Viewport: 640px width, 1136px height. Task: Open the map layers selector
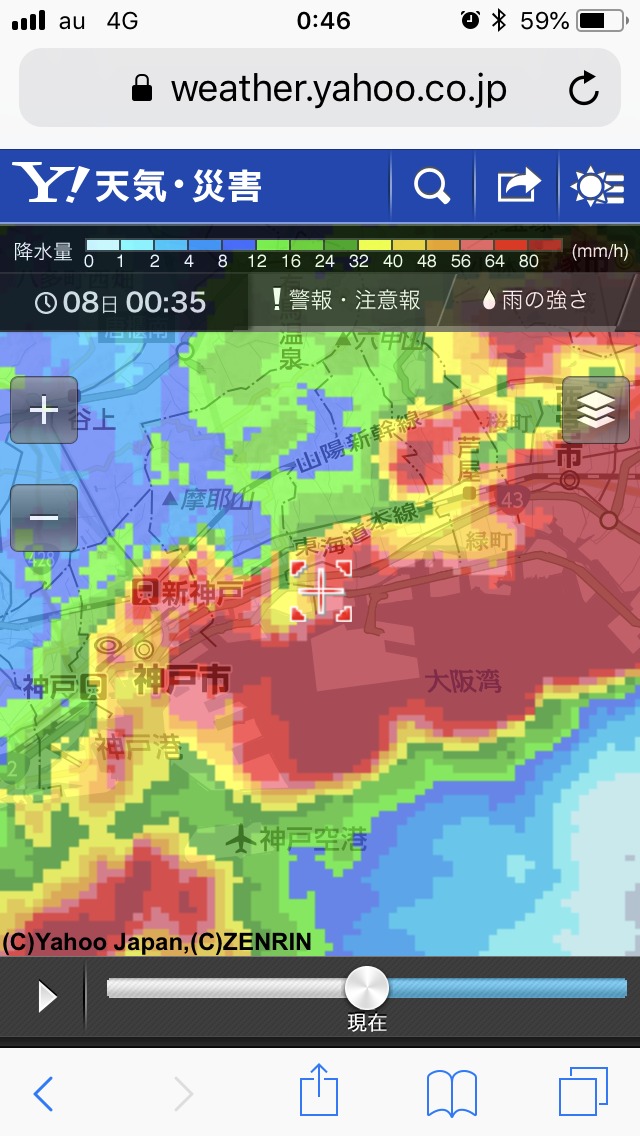[x=596, y=410]
